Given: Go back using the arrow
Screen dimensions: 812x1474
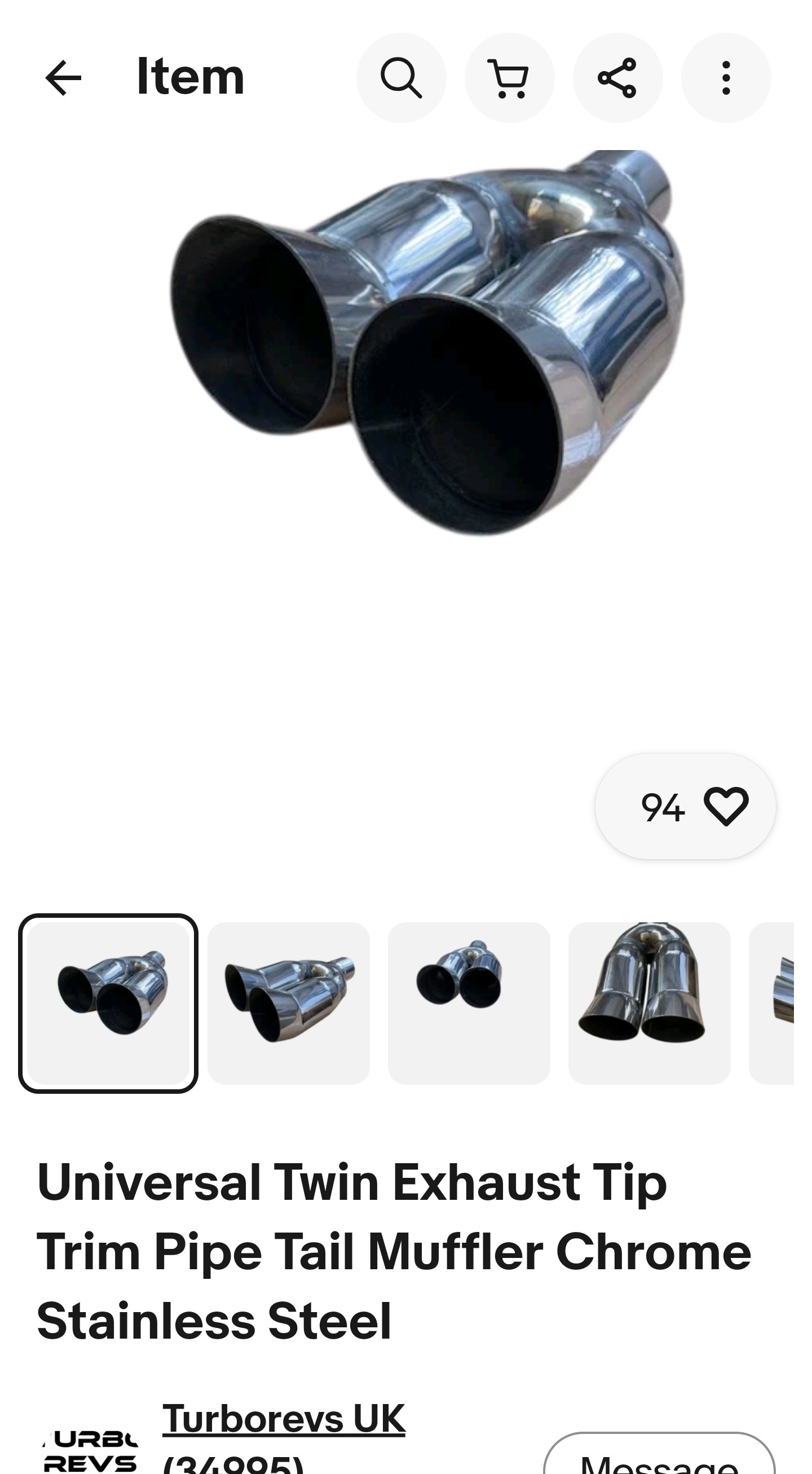Looking at the screenshot, I should click(63, 78).
